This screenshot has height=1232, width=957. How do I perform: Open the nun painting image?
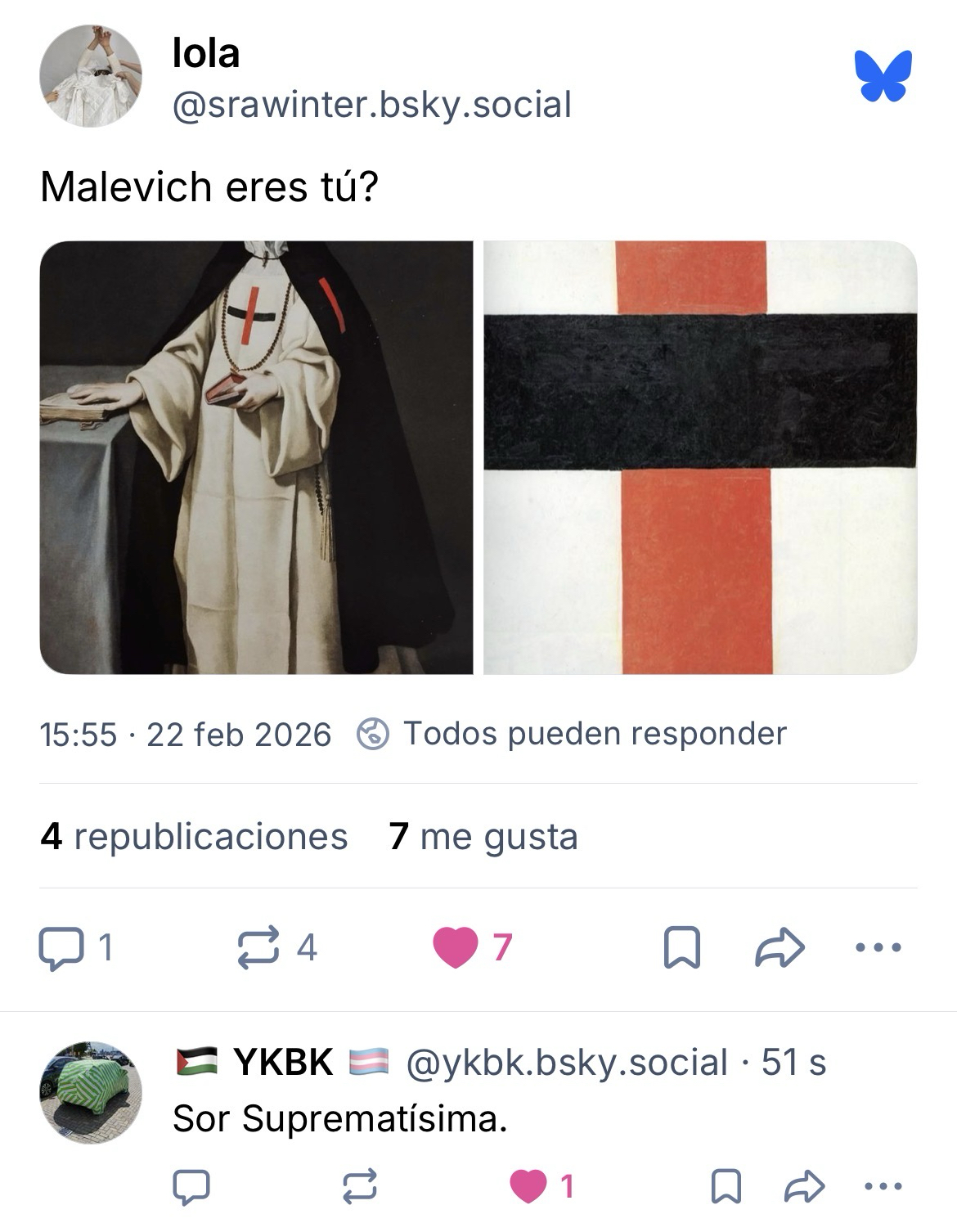(x=256, y=457)
